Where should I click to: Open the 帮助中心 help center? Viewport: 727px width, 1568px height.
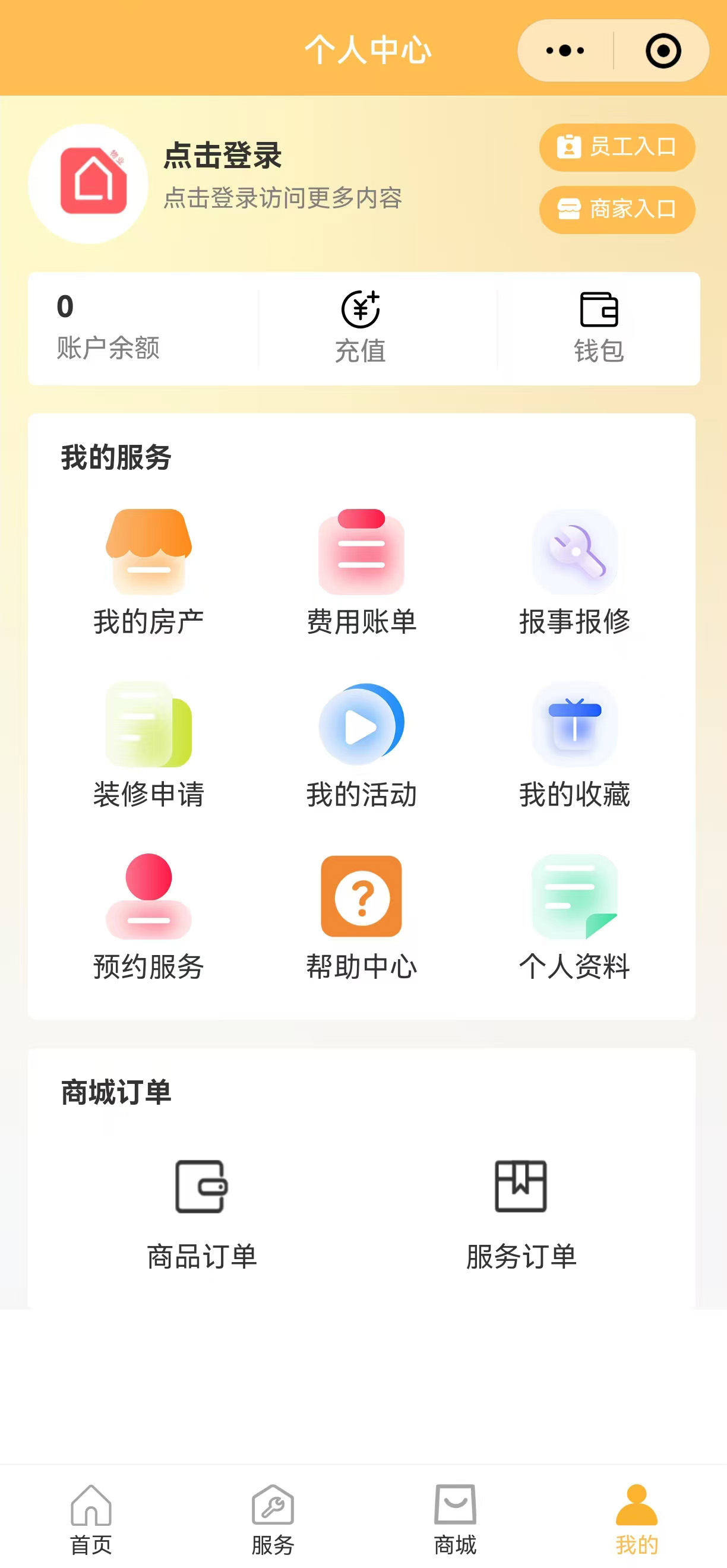click(361, 917)
